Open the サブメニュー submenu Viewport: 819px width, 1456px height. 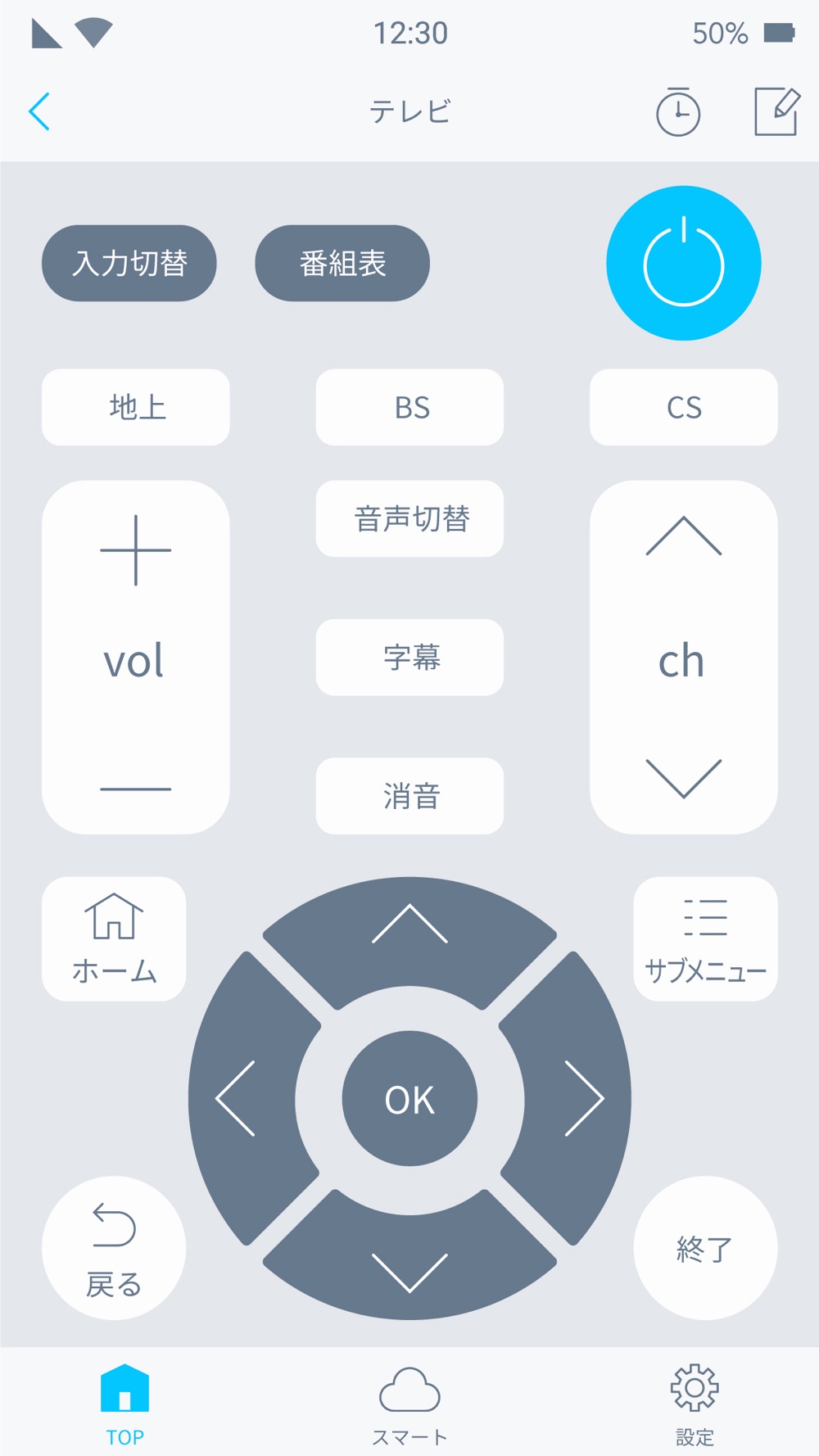[x=705, y=938]
